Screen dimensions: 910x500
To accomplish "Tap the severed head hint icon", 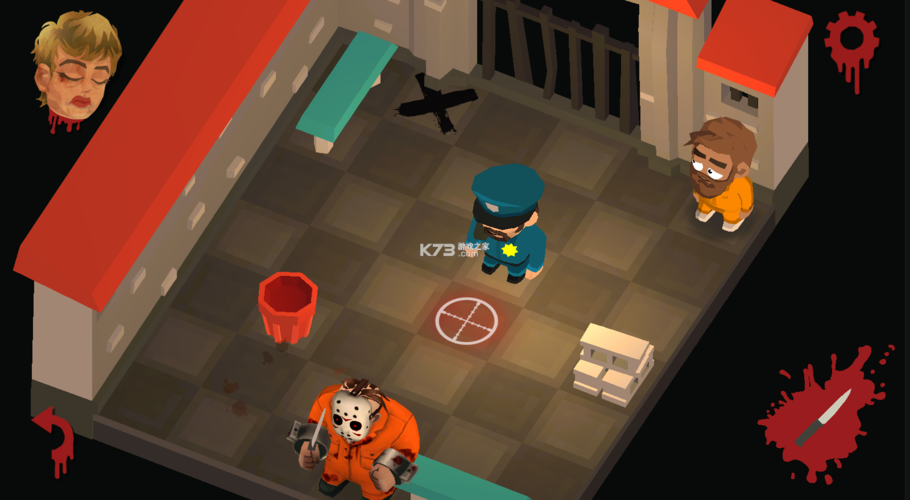I will coord(73,68).
